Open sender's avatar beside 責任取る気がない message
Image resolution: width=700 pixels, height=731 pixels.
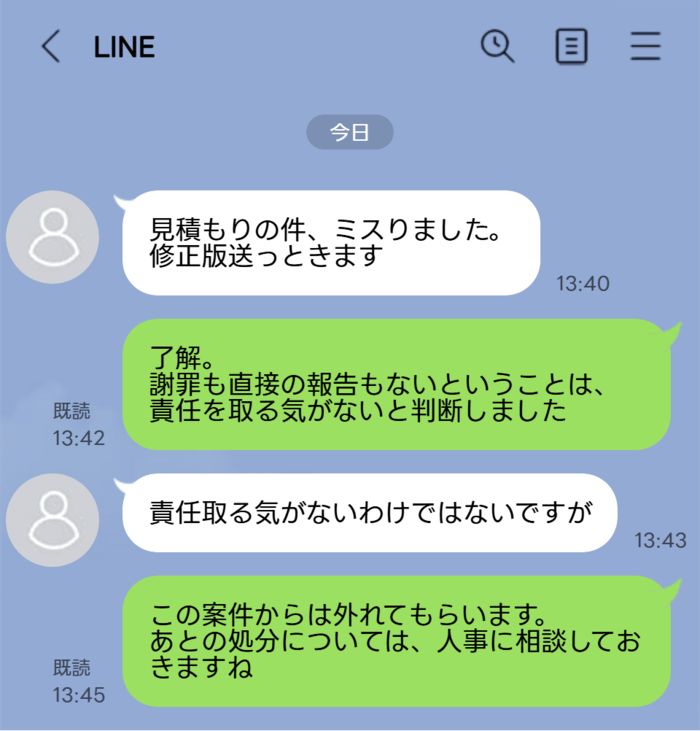click(x=52, y=520)
